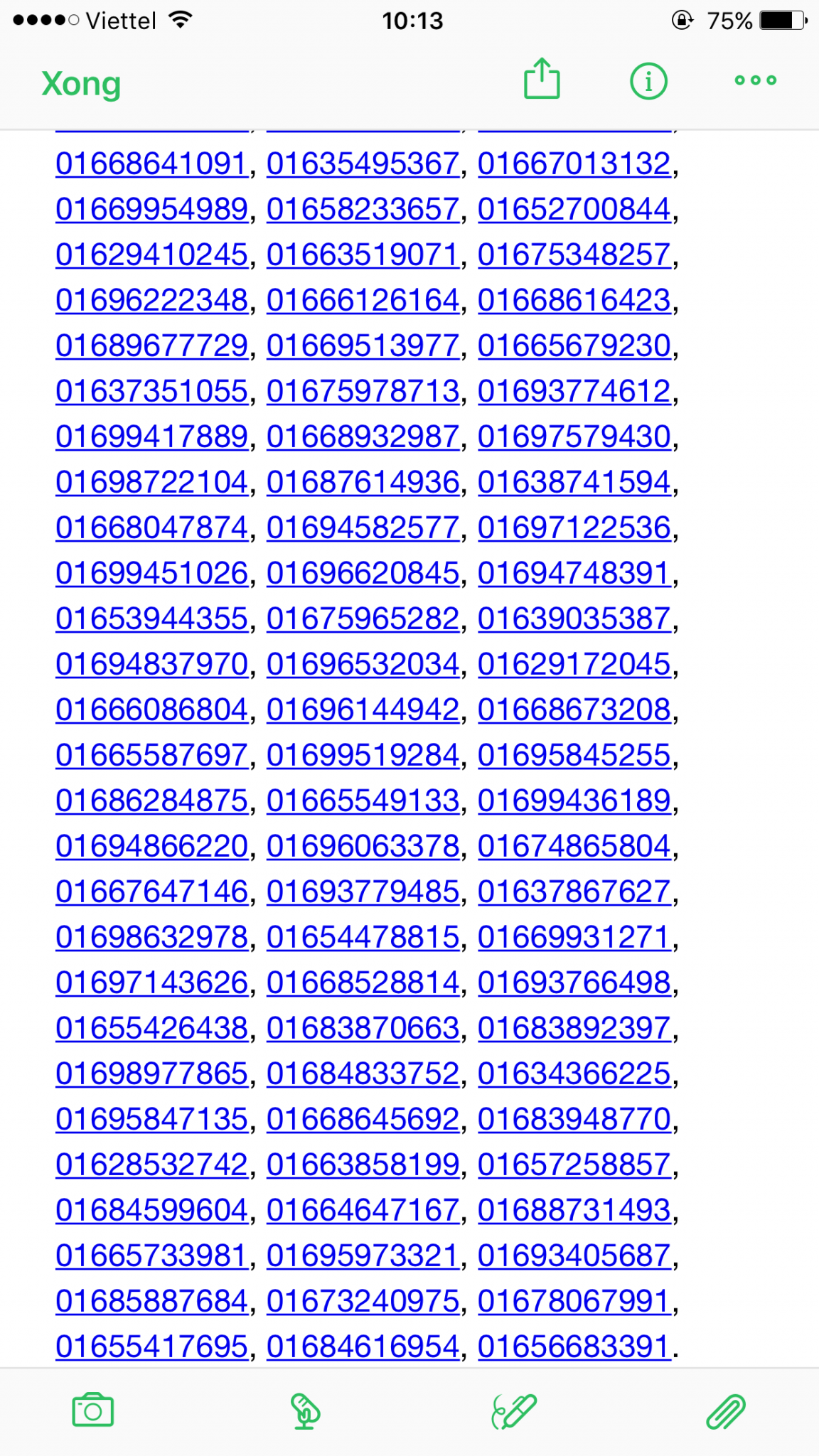Start an audio recording with microphone
This screenshot has height=1456, width=819.
pos(305,1410)
